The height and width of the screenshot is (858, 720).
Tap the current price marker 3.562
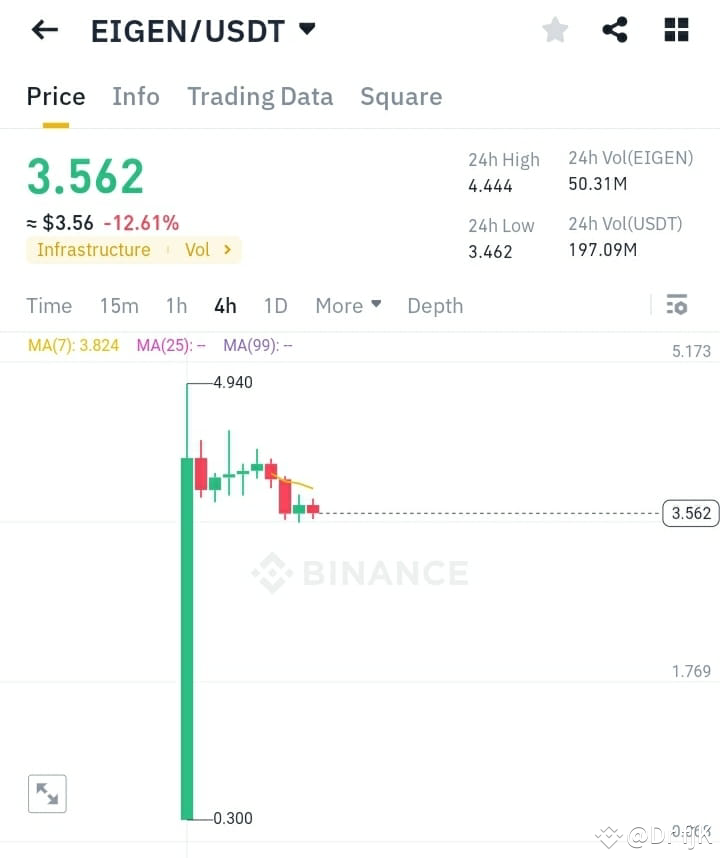click(x=689, y=513)
